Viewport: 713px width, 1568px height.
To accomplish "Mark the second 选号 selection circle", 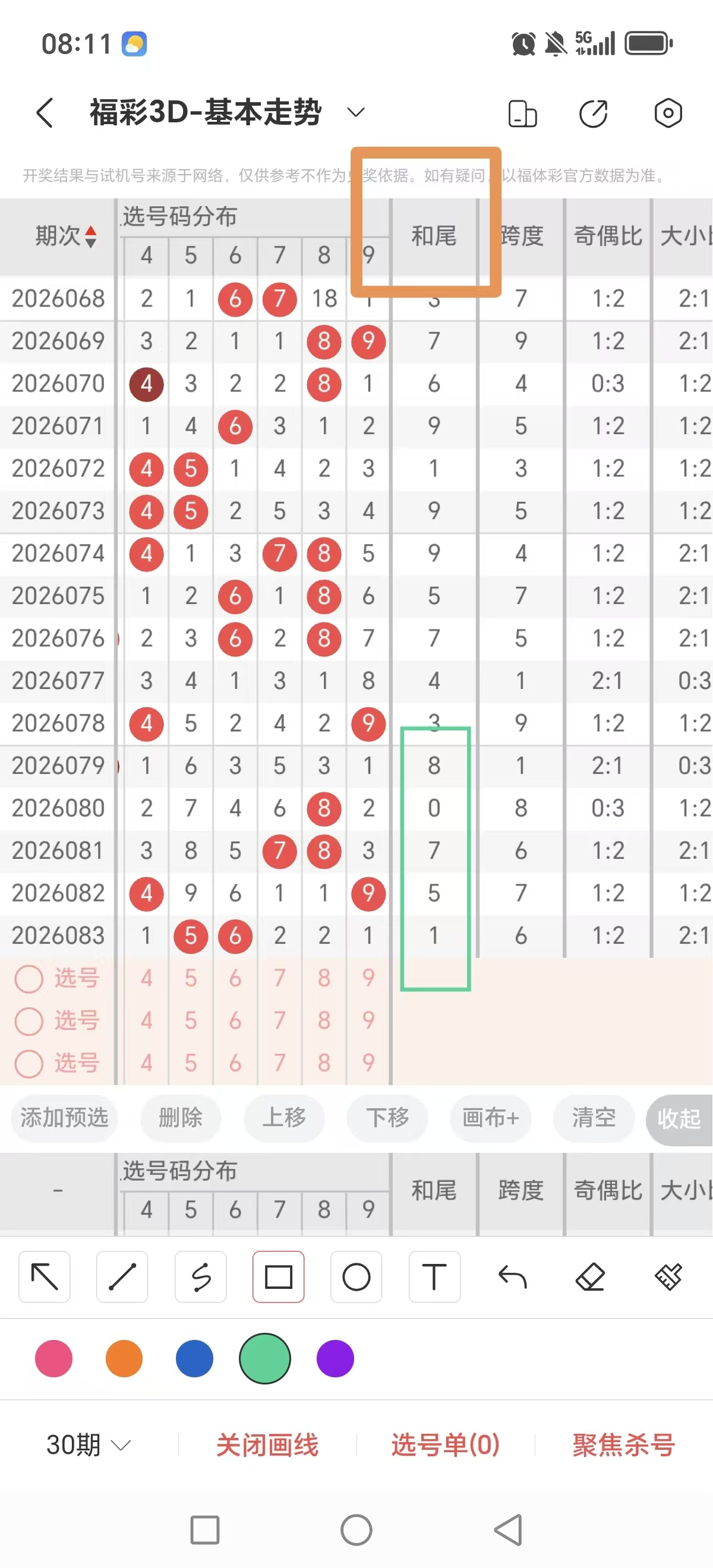I will 29,1022.
